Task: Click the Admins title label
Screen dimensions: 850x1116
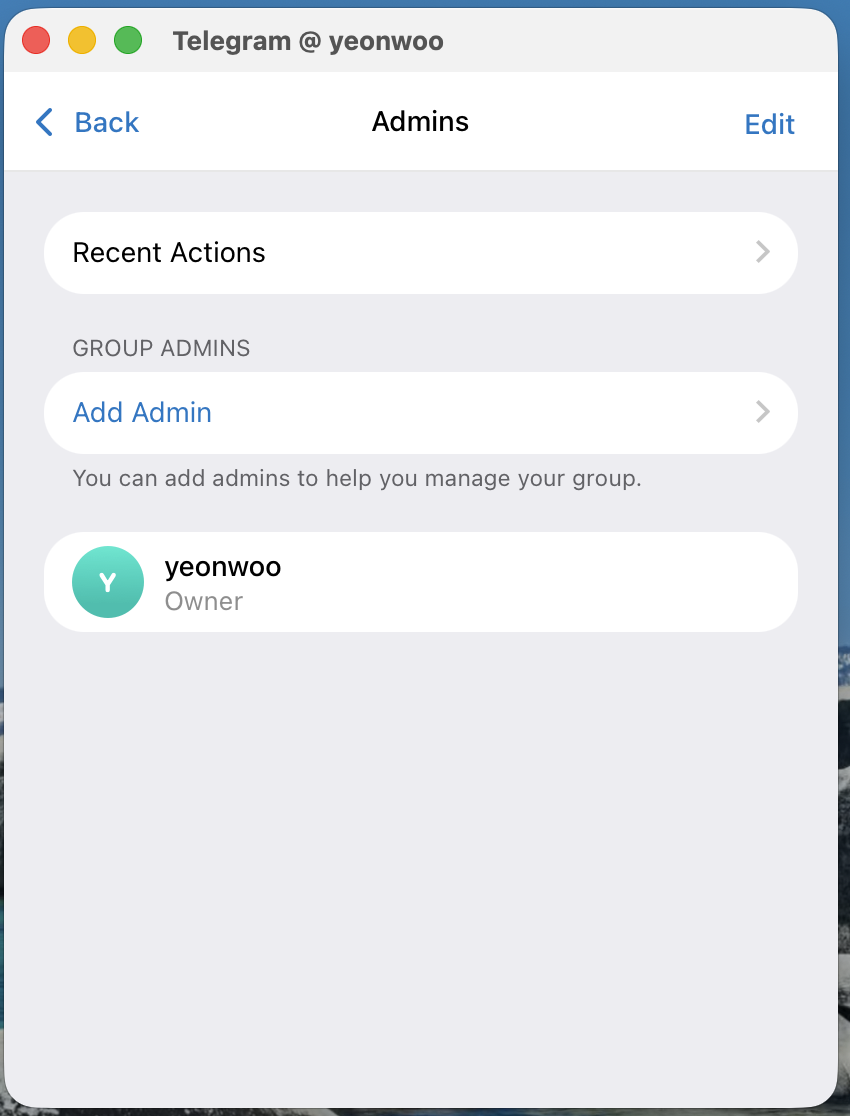Action: coord(420,121)
